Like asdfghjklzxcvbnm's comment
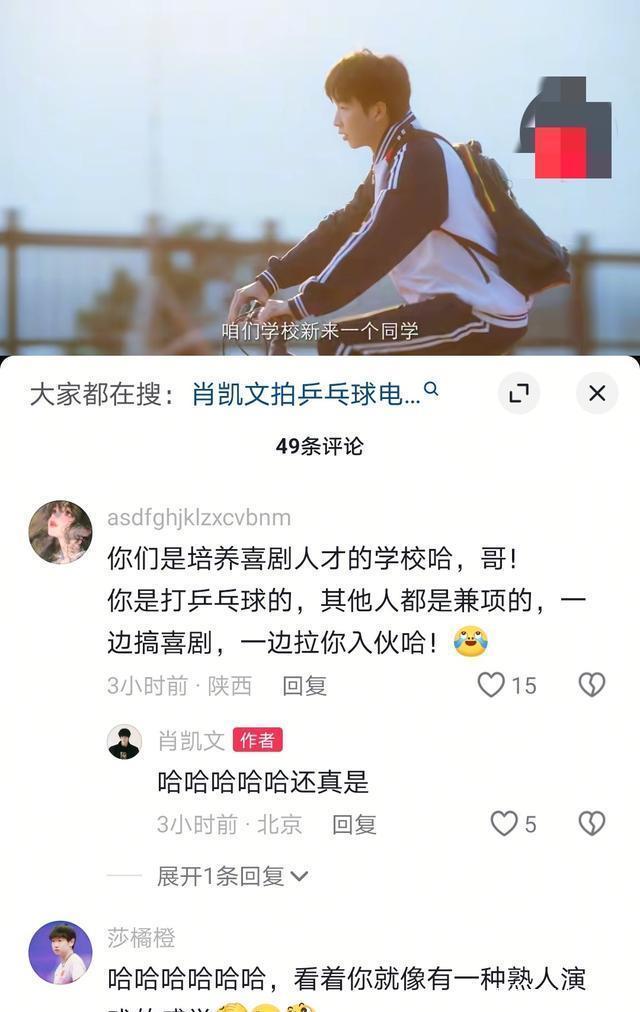The height and width of the screenshot is (1012, 640). pyautogui.click(x=491, y=685)
